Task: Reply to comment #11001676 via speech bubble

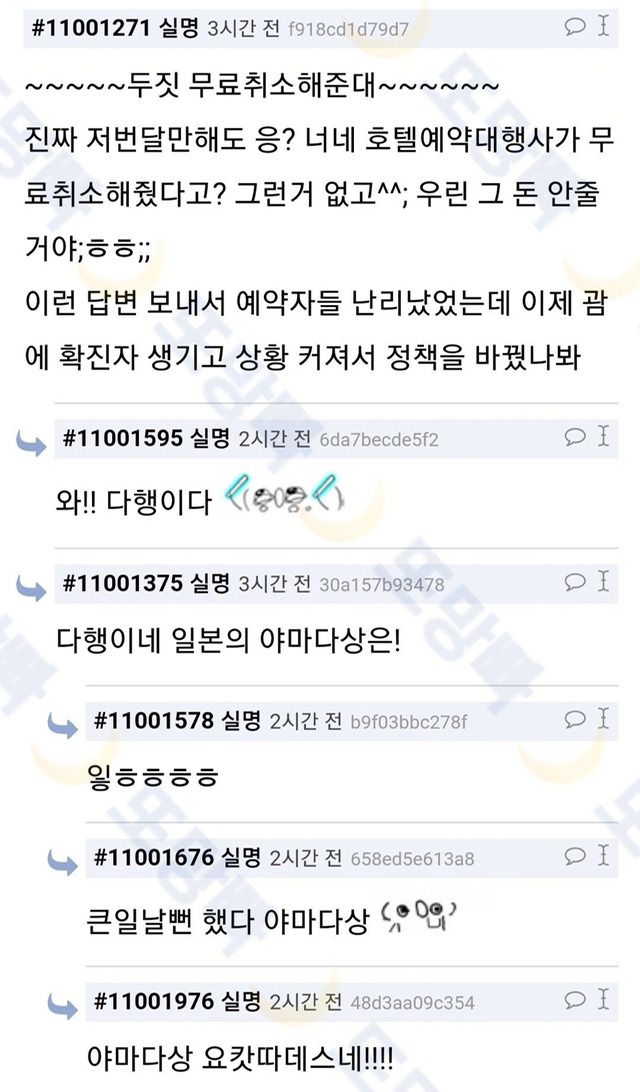Action: (575, 856)
